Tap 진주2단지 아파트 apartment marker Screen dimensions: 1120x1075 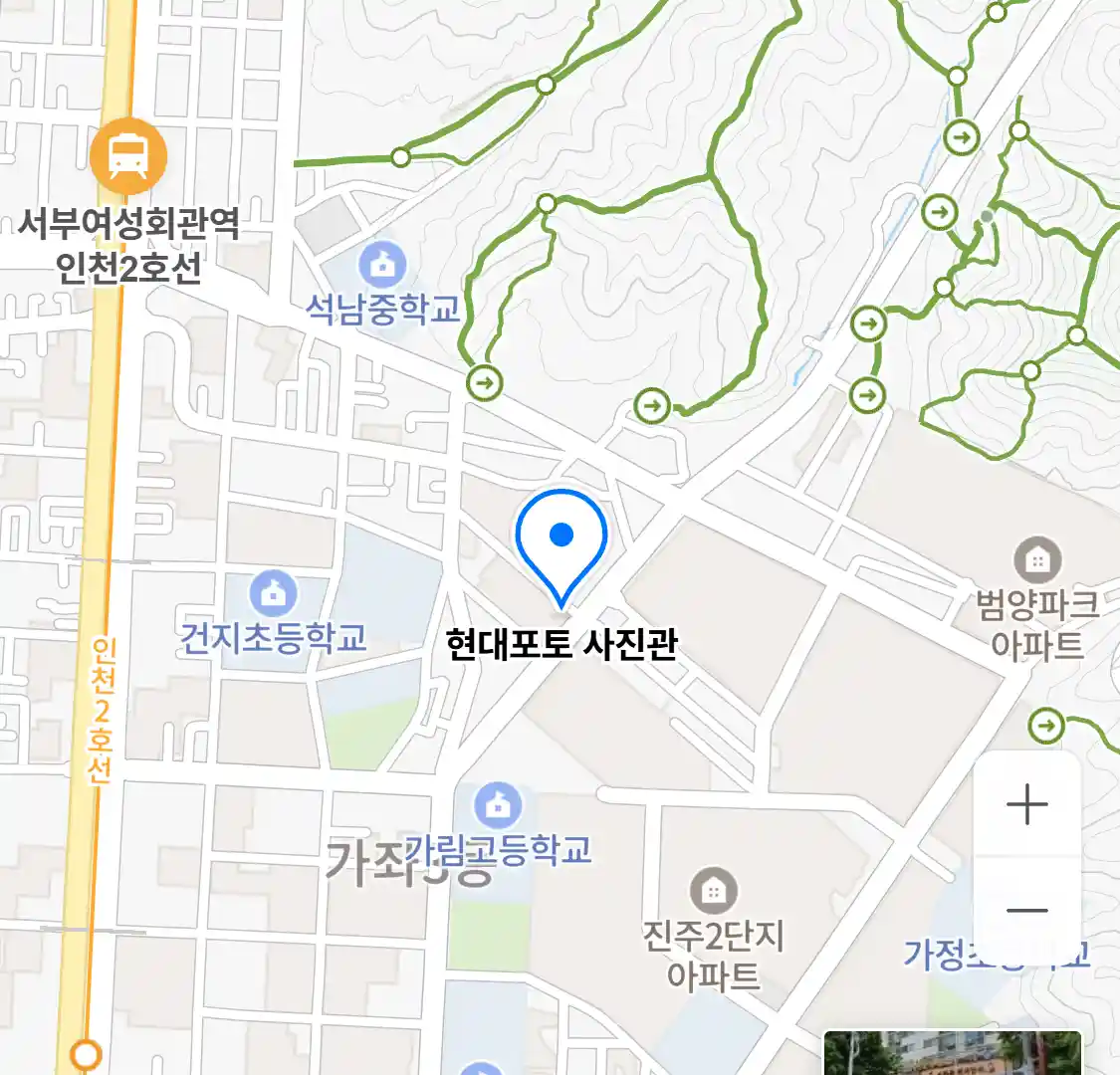713,892
